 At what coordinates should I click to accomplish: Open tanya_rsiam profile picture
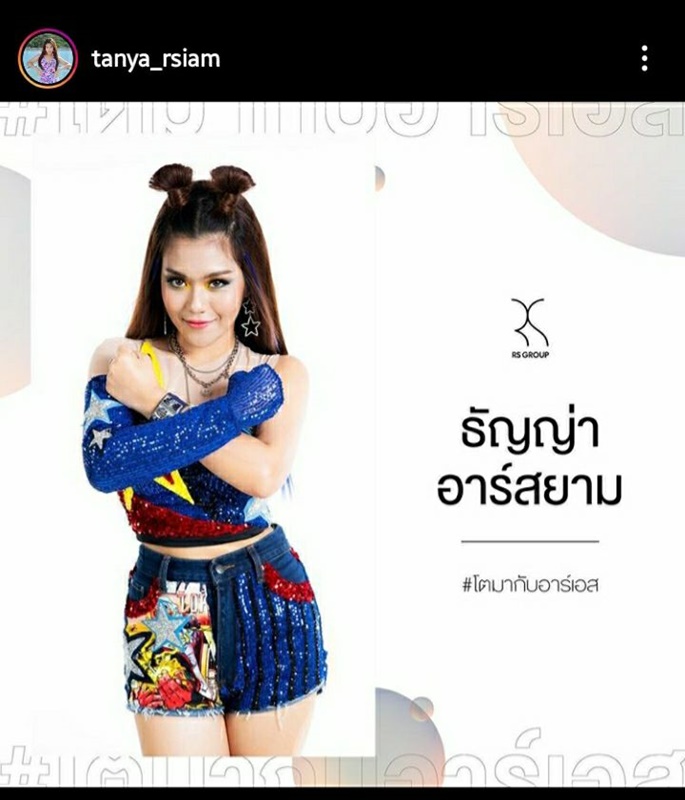coord(48,58)
